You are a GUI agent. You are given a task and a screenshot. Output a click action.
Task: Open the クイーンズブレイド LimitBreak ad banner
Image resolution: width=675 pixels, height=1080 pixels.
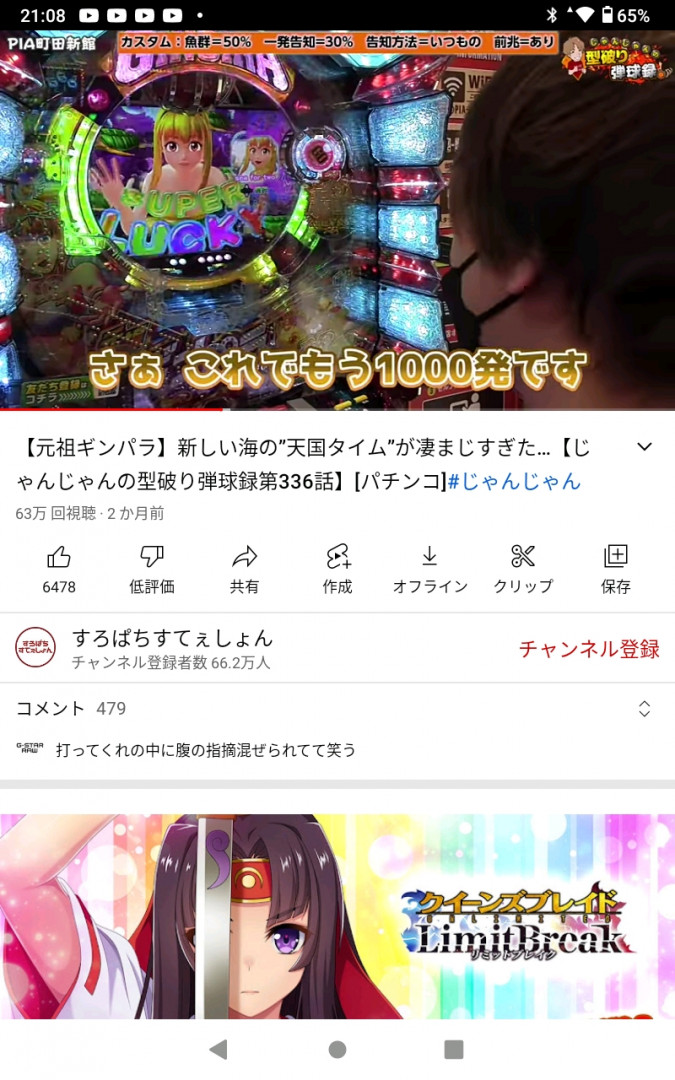(x=337, y=915)
